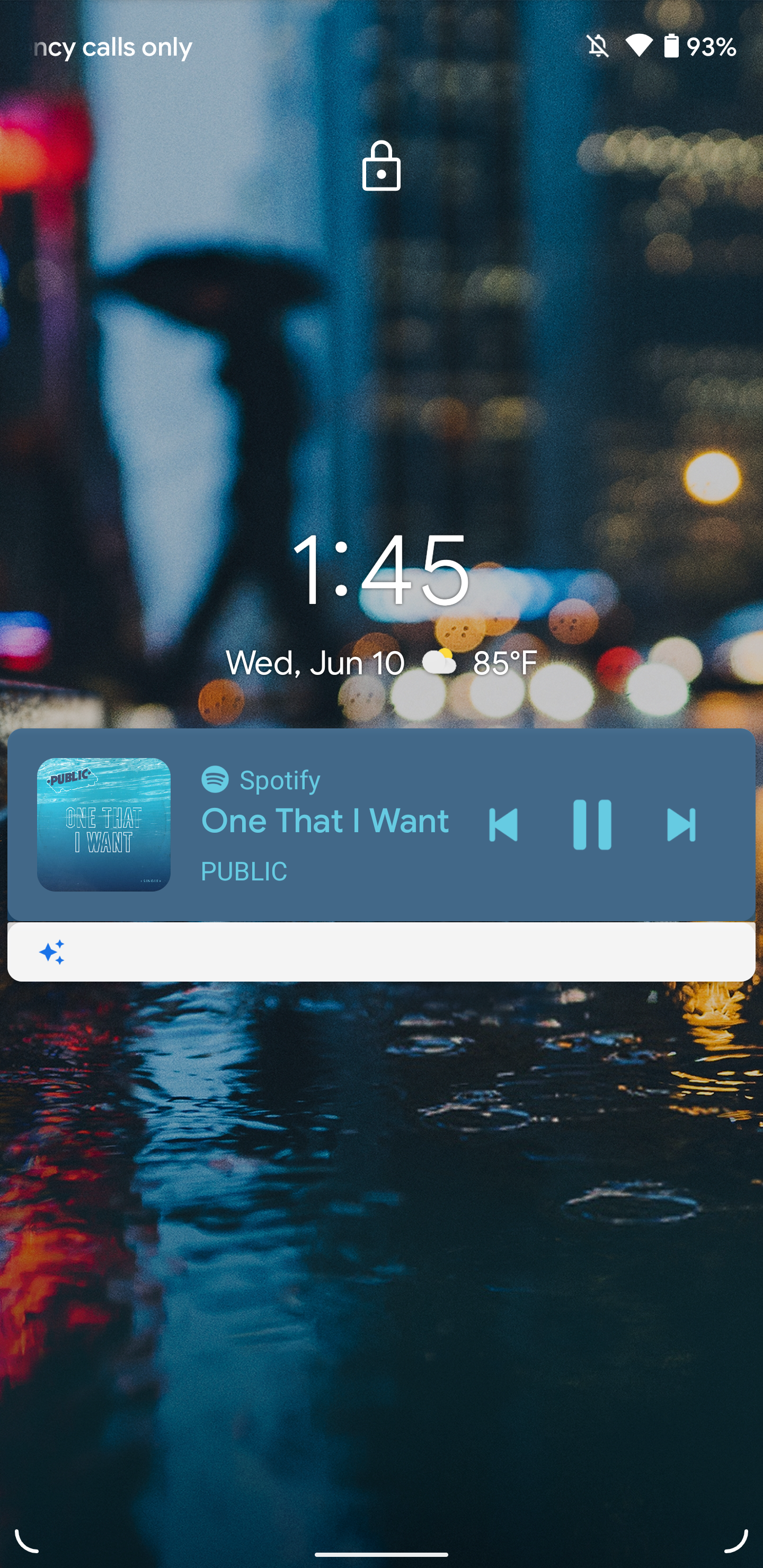This screenshot has width=763, height=1568.
Task: Open the One That I Want media notification
Action: click(325, 822)
